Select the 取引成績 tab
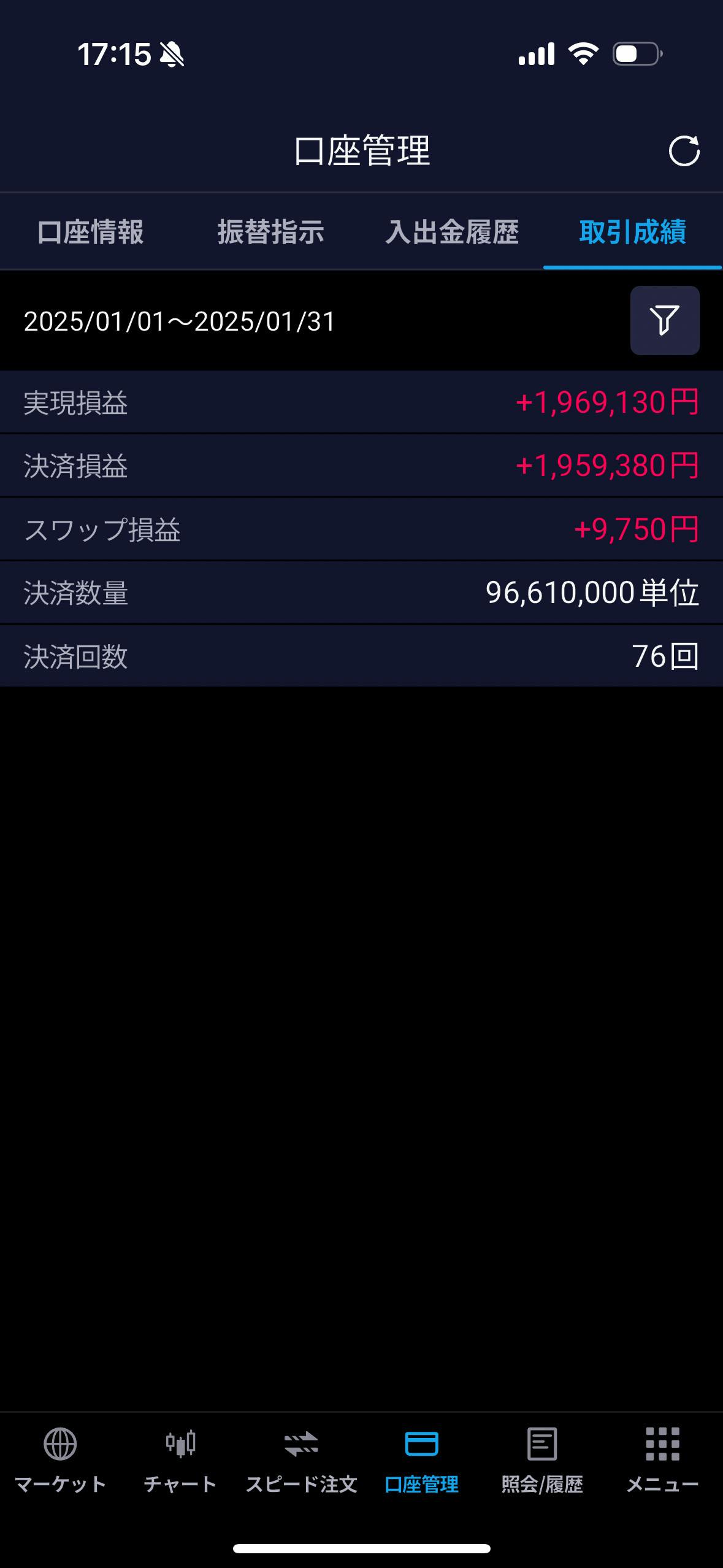The image size is (723, 1568). [x=632, y=232]
